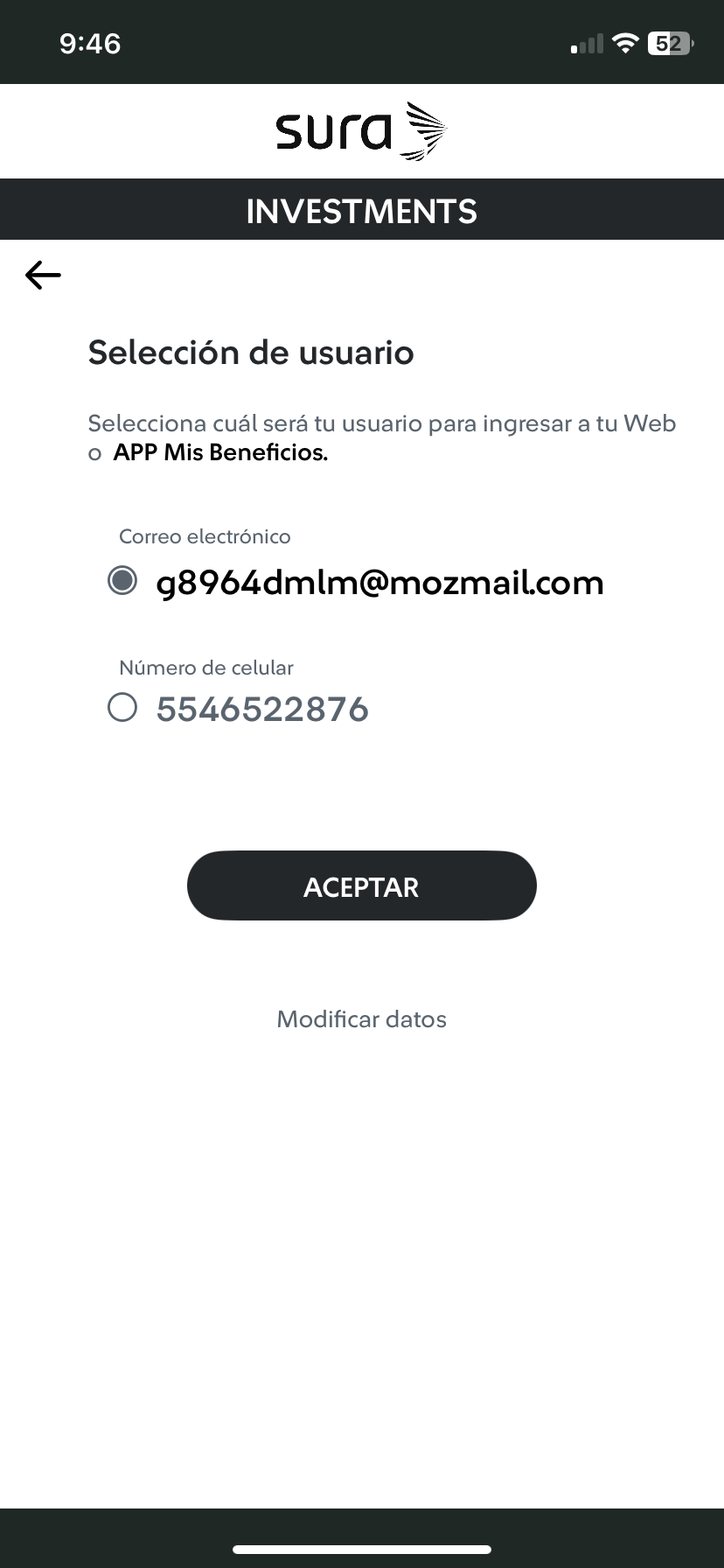Open the Modificar datos link

point(361,1019)
